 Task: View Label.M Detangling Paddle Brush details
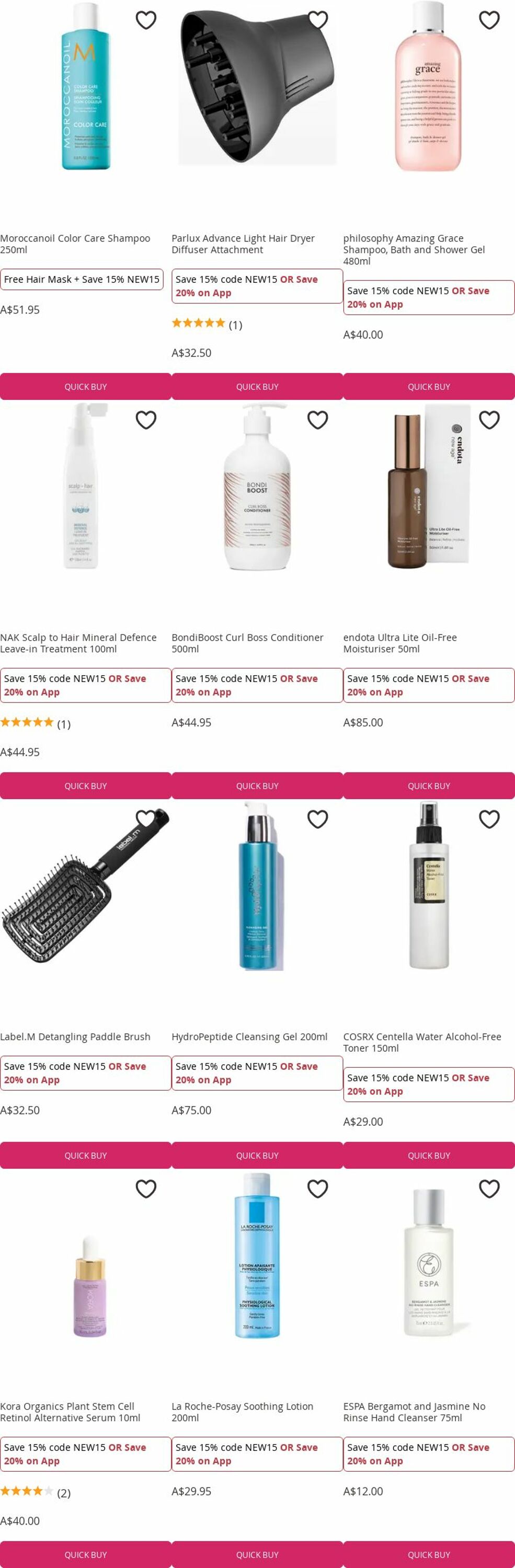click(75, 1036)
